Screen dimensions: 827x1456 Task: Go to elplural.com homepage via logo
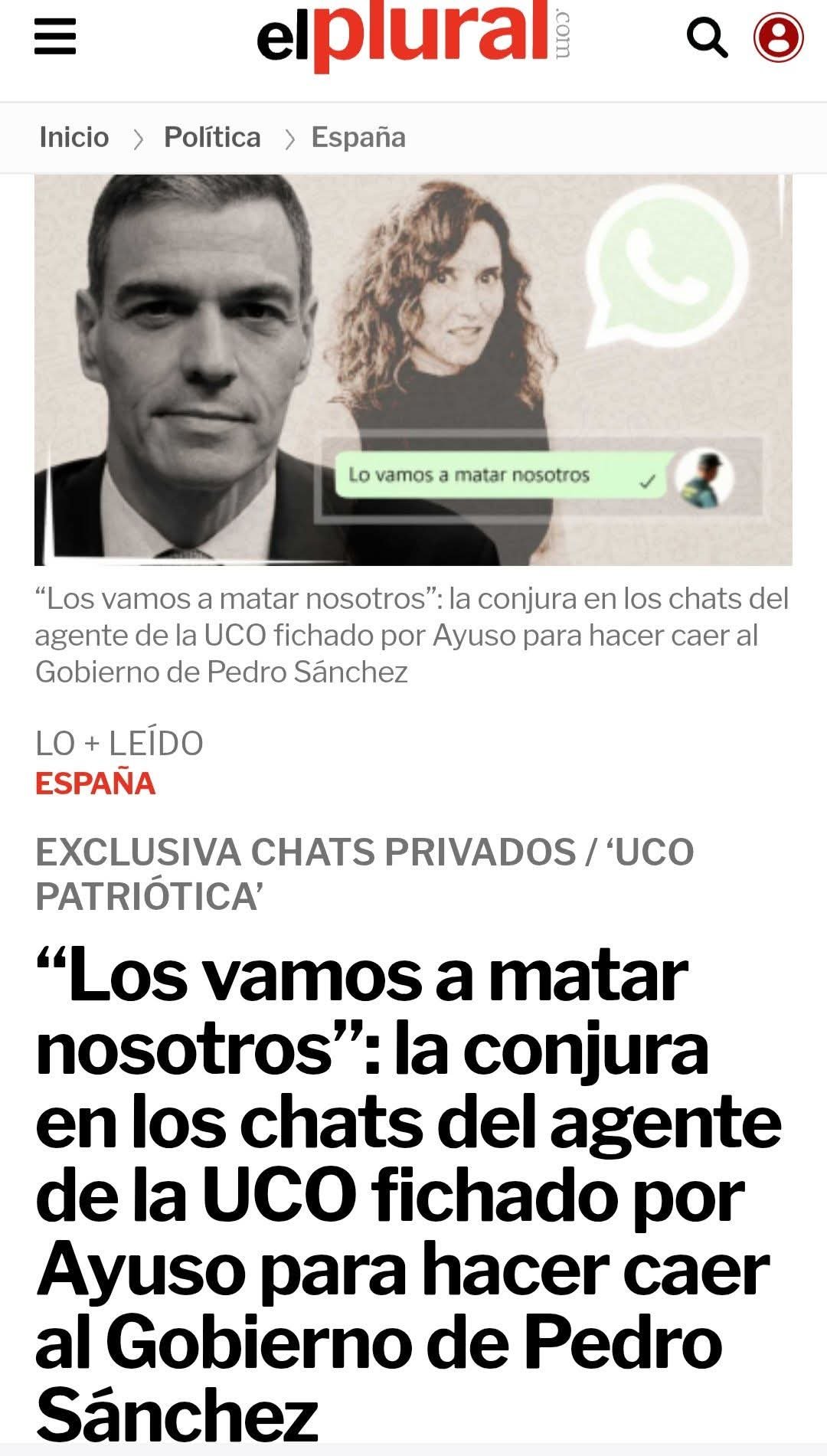(413, 35)
